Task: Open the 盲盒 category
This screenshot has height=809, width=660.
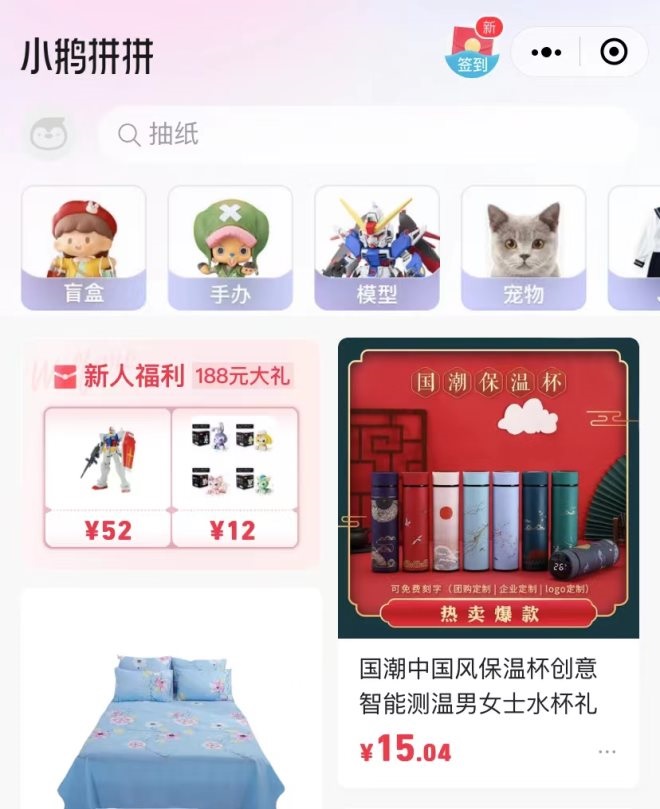Action: pos(83,248)
